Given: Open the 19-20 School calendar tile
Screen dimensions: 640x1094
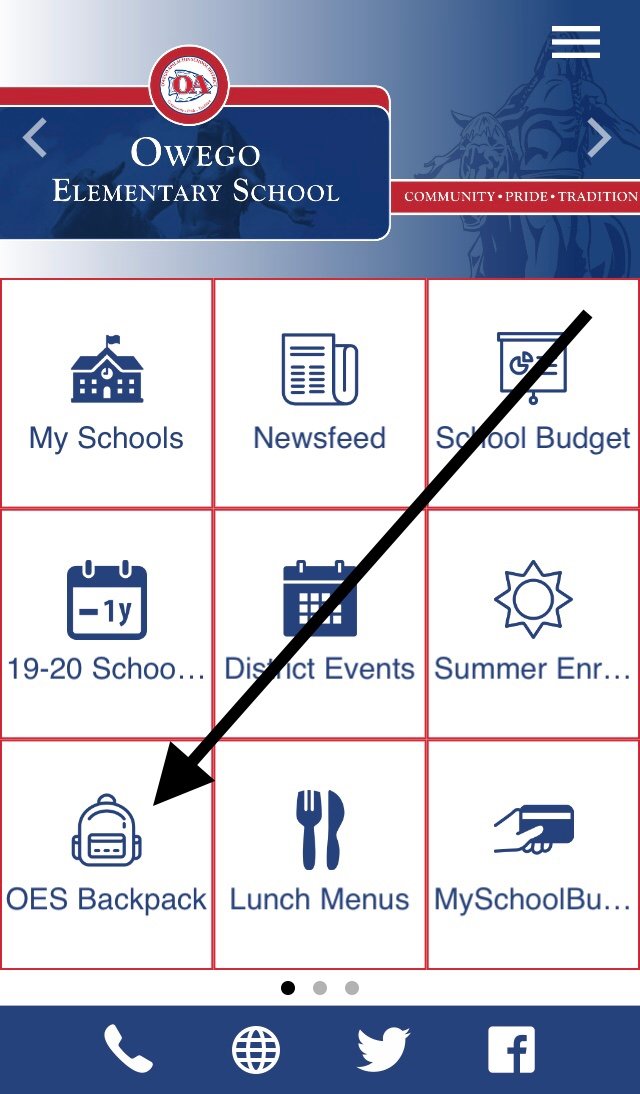Looking at the screenshot, I should [x=107, y=624].
